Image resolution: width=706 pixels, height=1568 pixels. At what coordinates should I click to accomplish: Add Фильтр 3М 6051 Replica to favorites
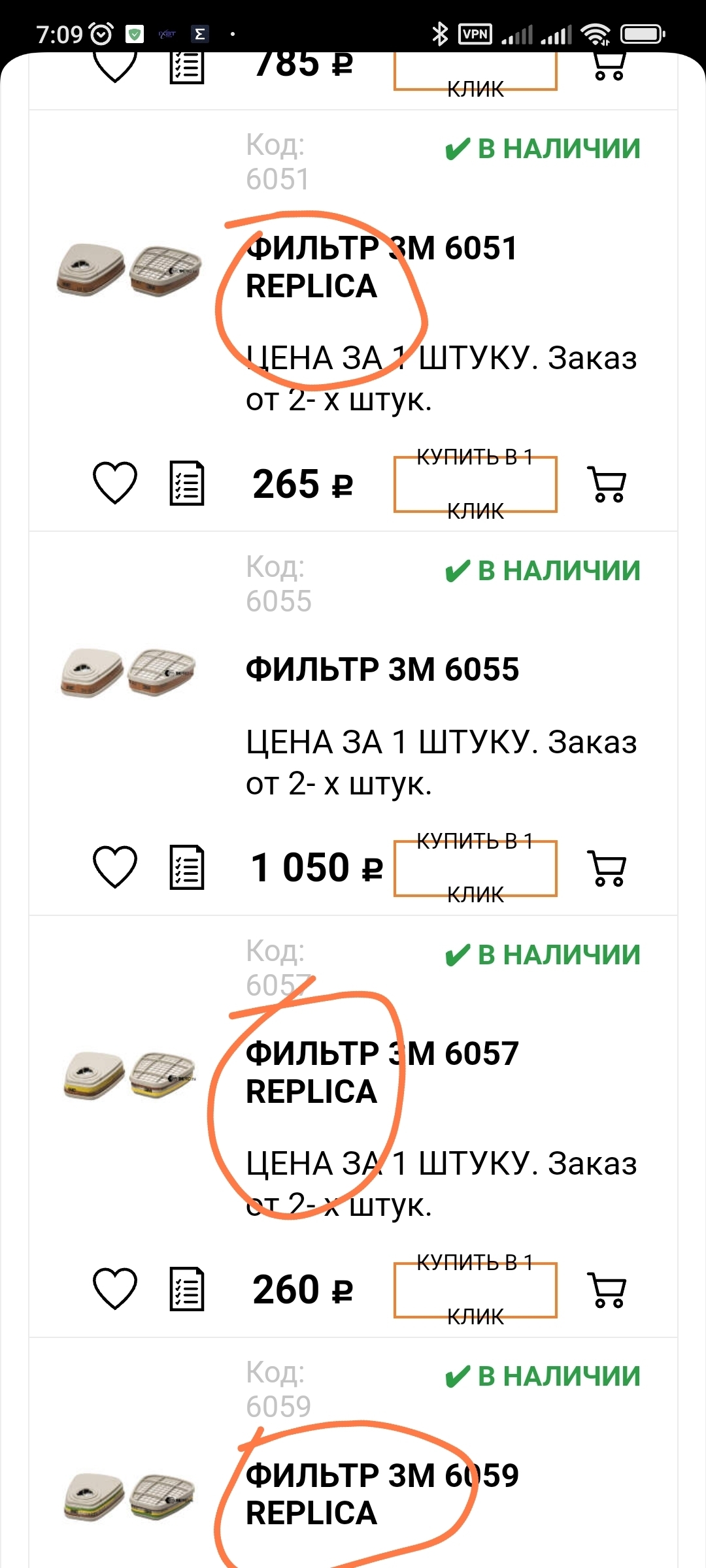pyautogui.click(x=115, y=483)
